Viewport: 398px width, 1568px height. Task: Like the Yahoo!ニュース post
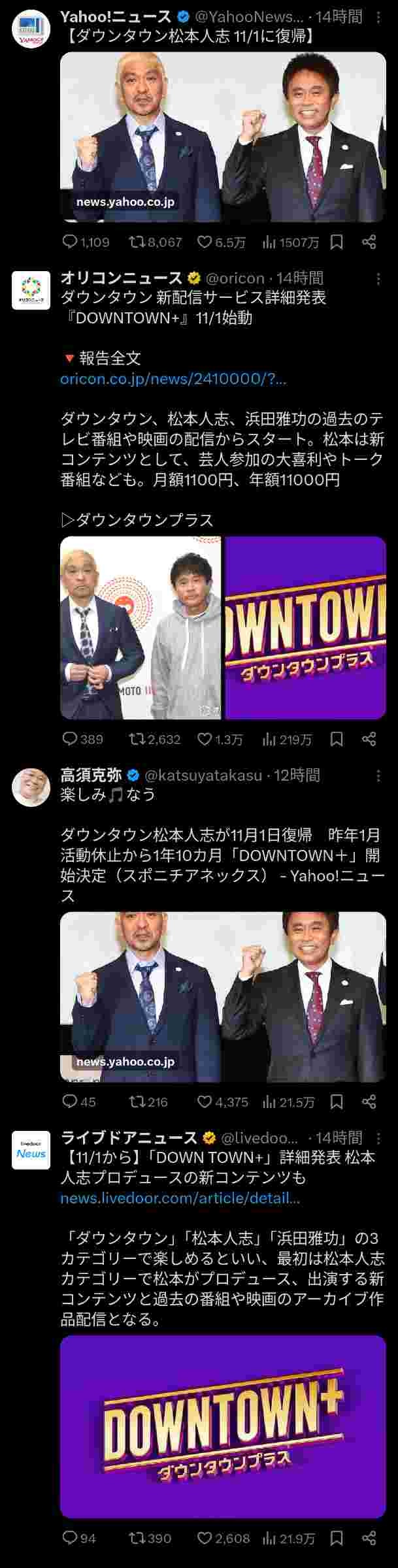coord(205,242)
